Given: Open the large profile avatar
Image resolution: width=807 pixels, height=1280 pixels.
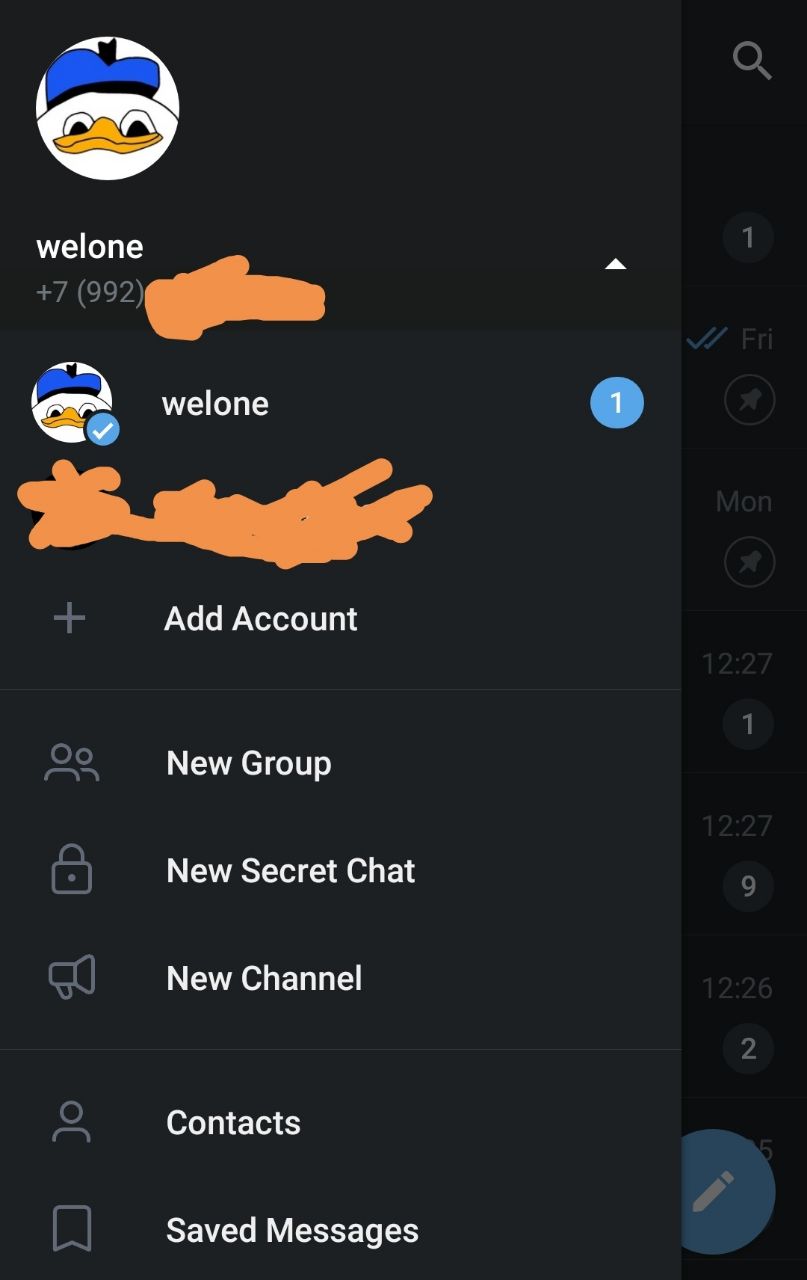Looking at the screenshot, I should click(107, 108).
